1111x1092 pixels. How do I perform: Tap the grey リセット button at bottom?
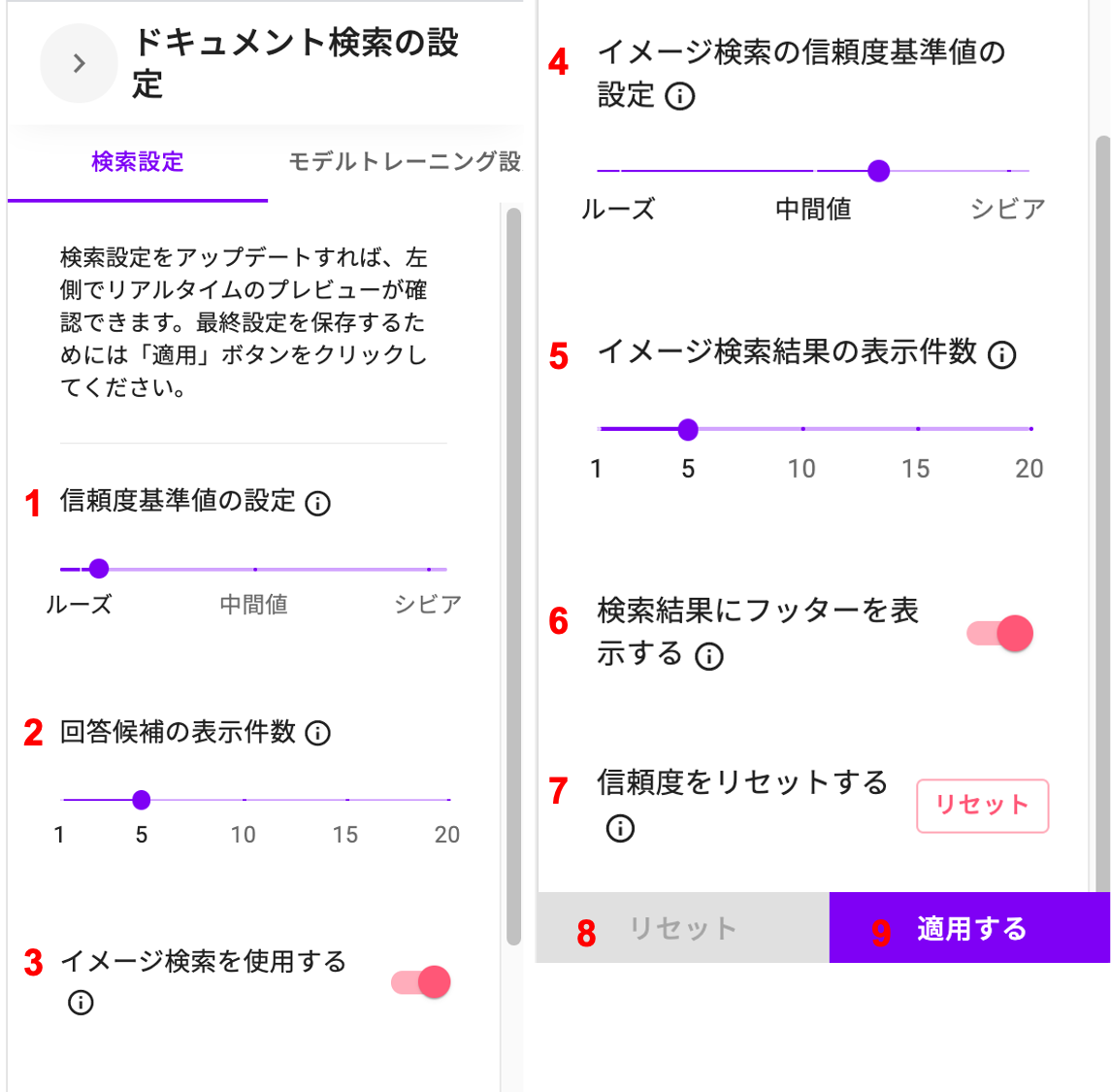[682, 929]
